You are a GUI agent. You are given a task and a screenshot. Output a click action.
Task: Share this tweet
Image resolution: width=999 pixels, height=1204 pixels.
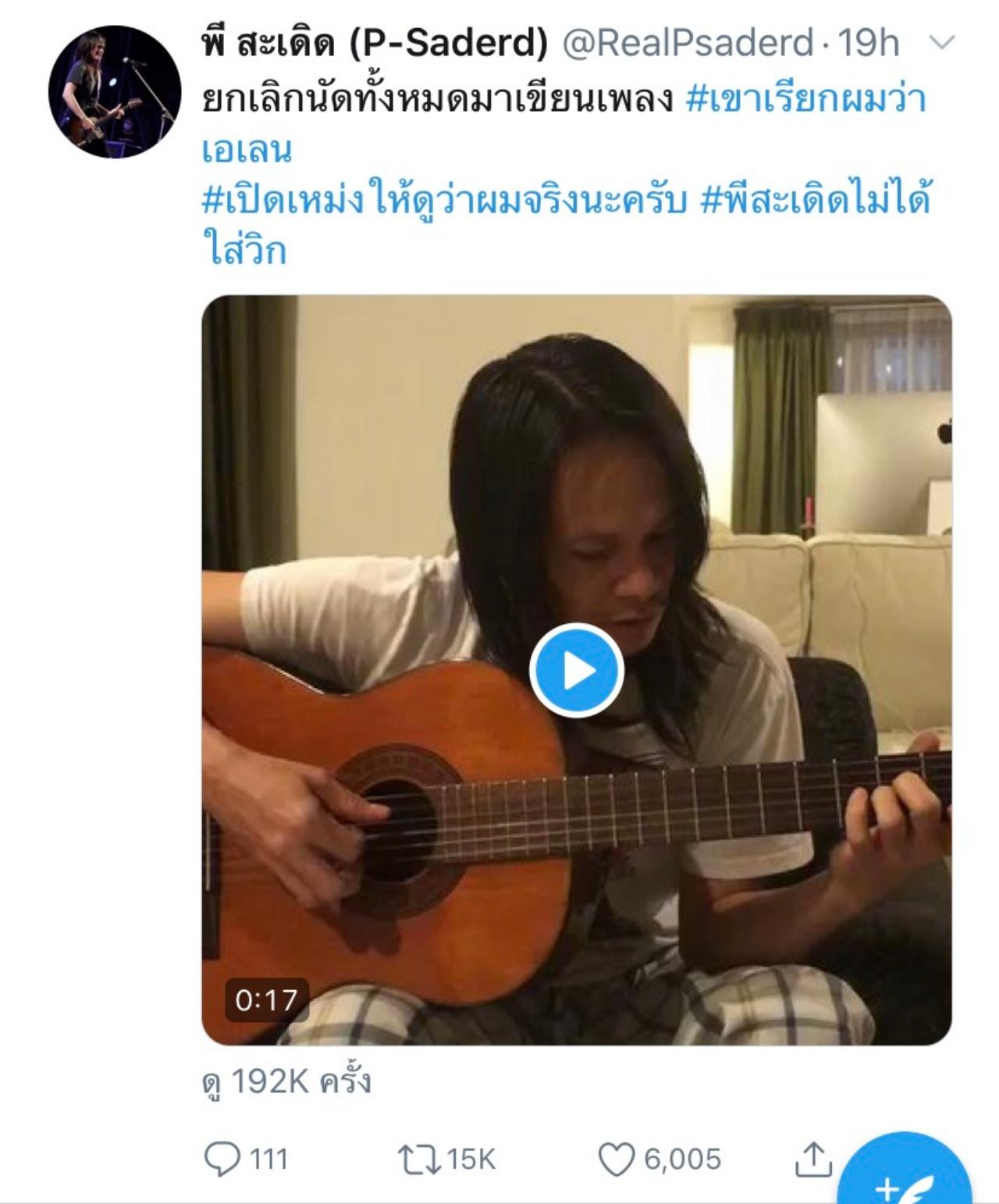(x=812, y=1159)
